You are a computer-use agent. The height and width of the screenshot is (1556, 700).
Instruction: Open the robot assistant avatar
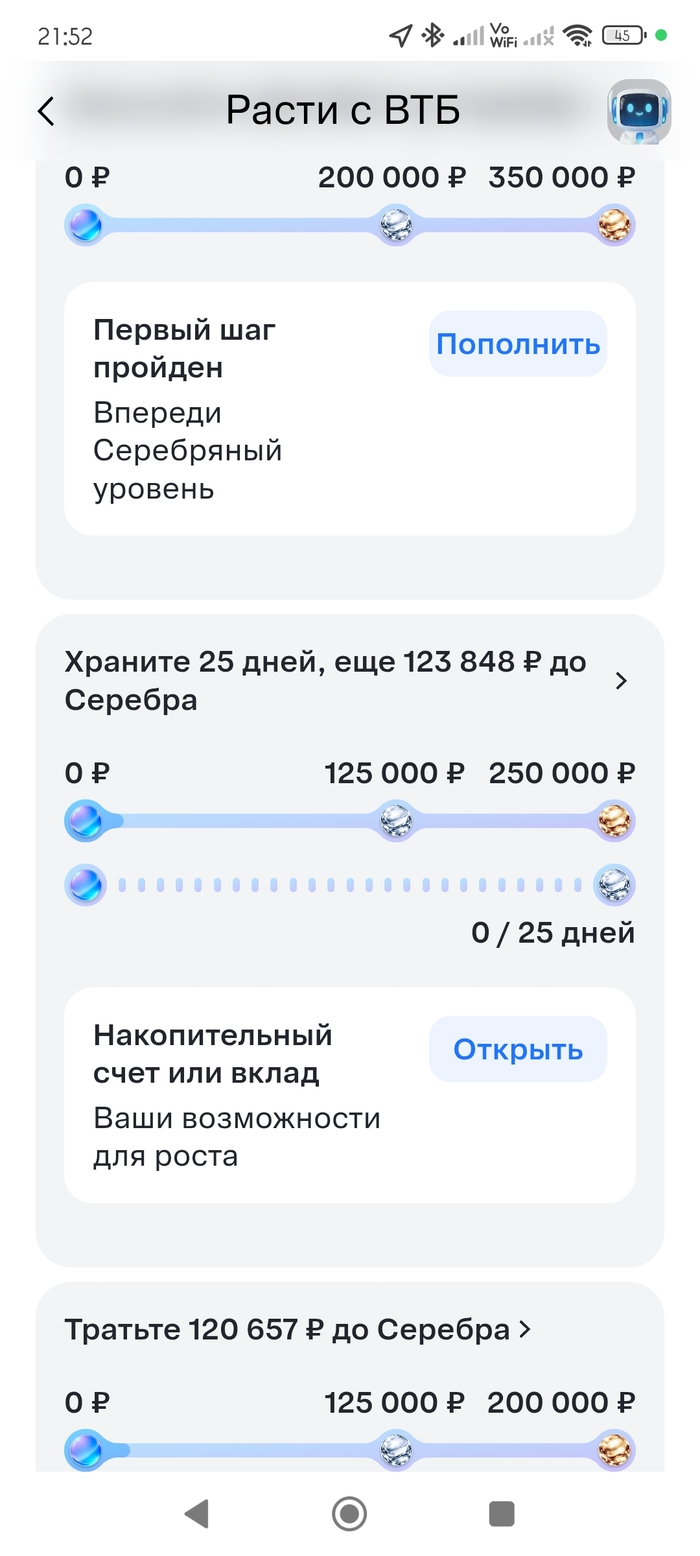(x=639, y=111)
